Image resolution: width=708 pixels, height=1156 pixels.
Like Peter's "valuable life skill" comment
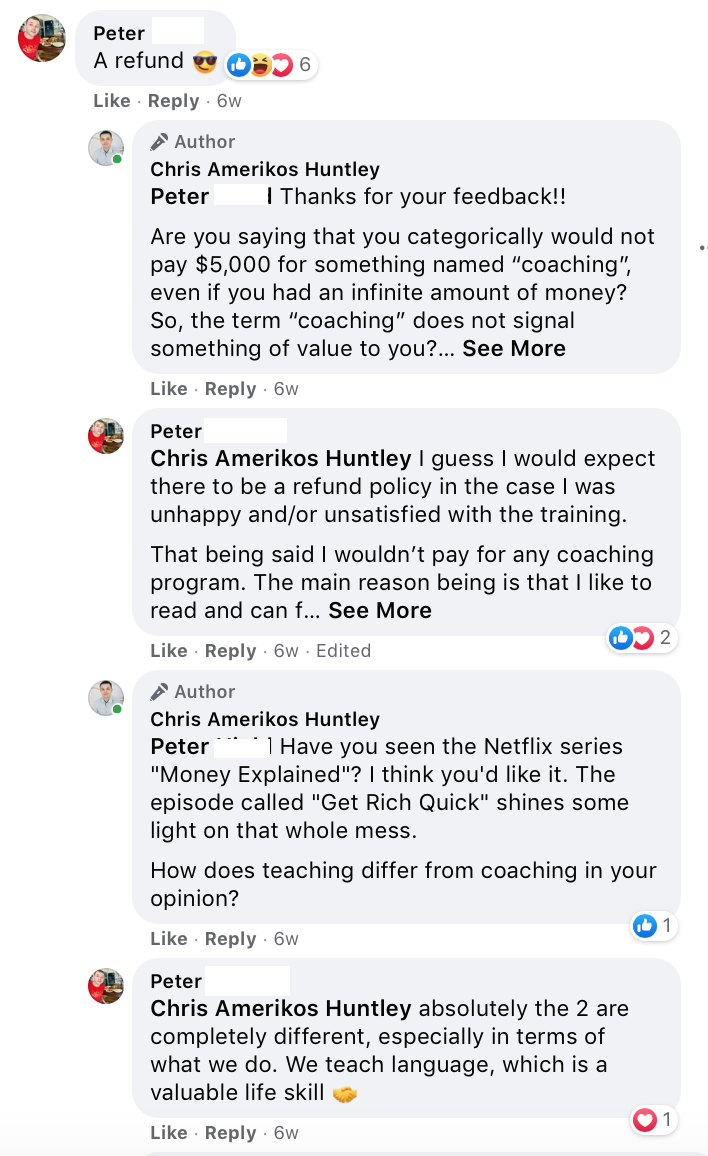click(169, 1132)
